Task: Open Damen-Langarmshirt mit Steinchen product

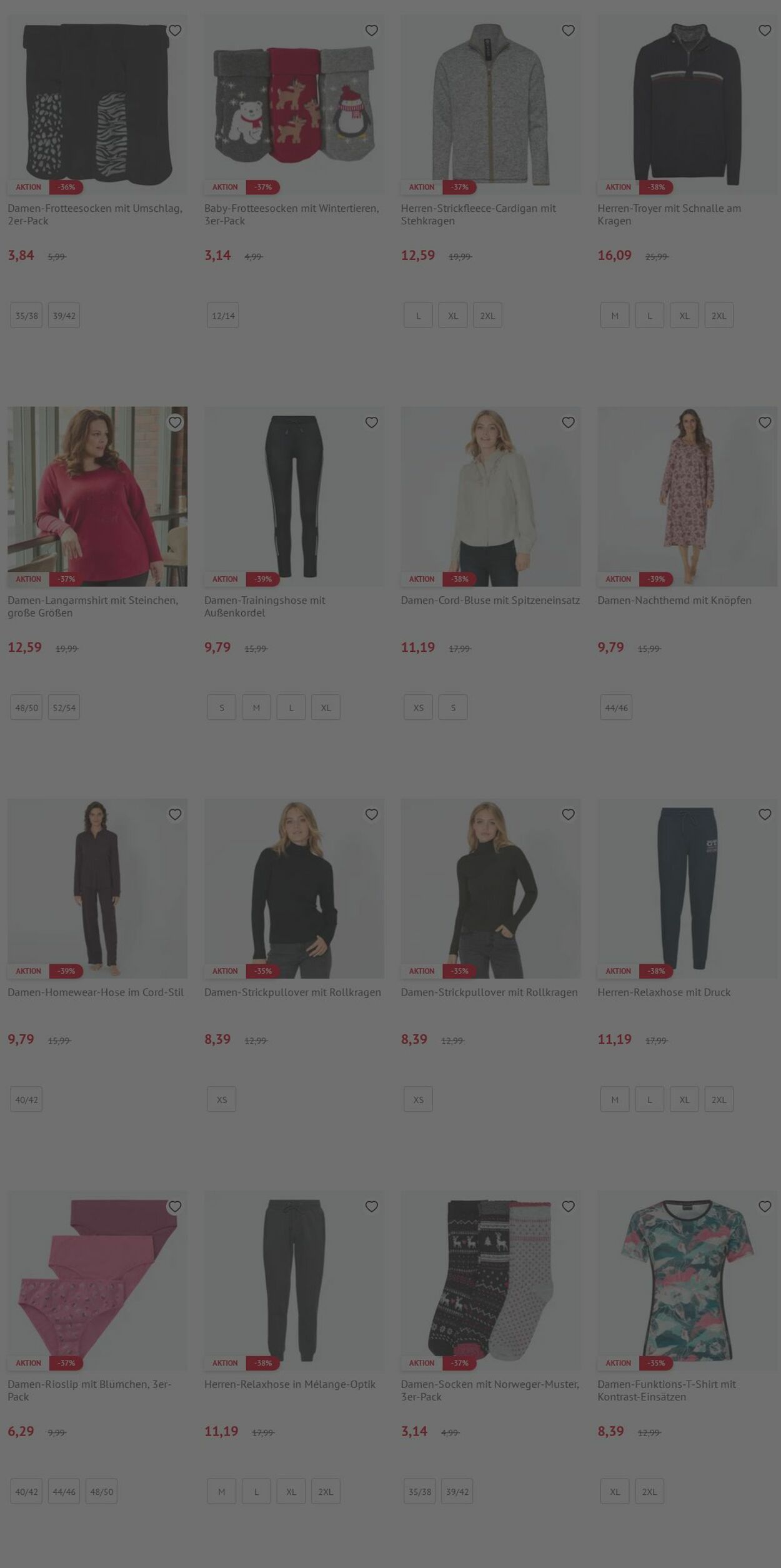Action: click(x=92, y=606)
